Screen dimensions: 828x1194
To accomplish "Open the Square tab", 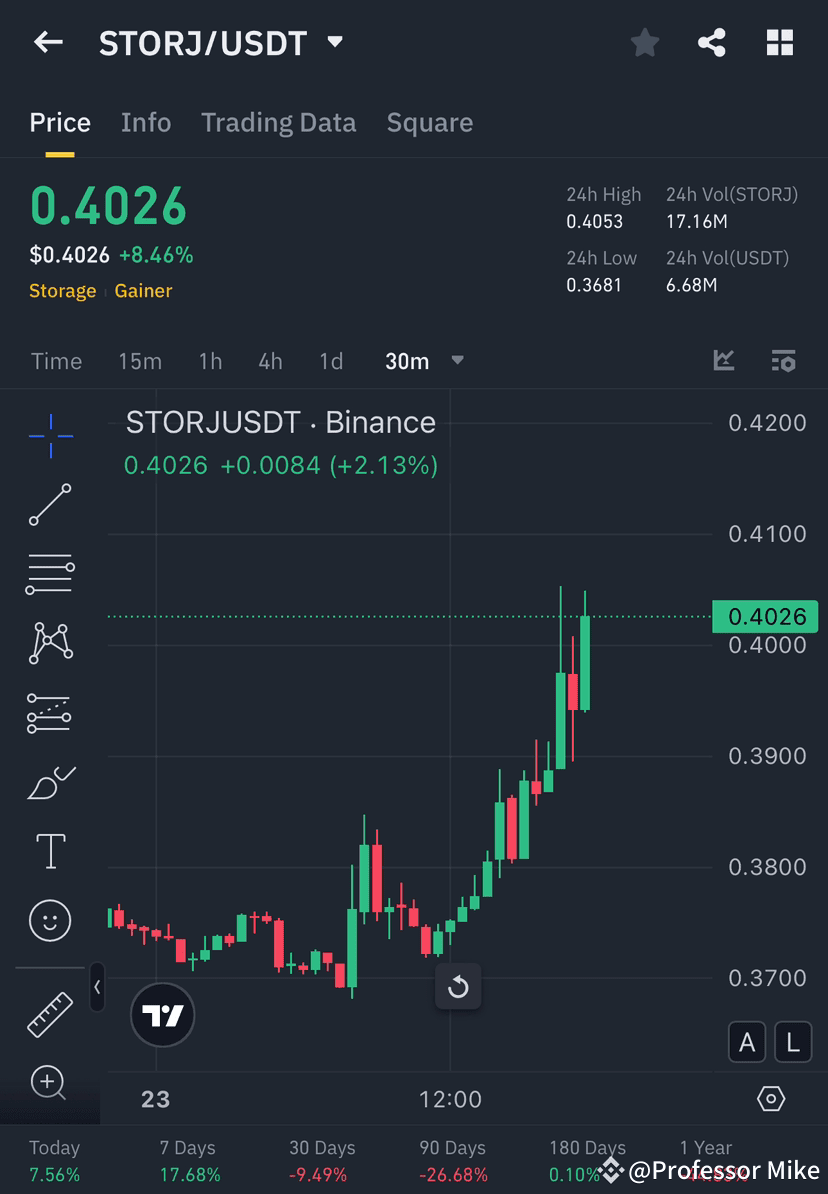I will click(x=429, y=122).
